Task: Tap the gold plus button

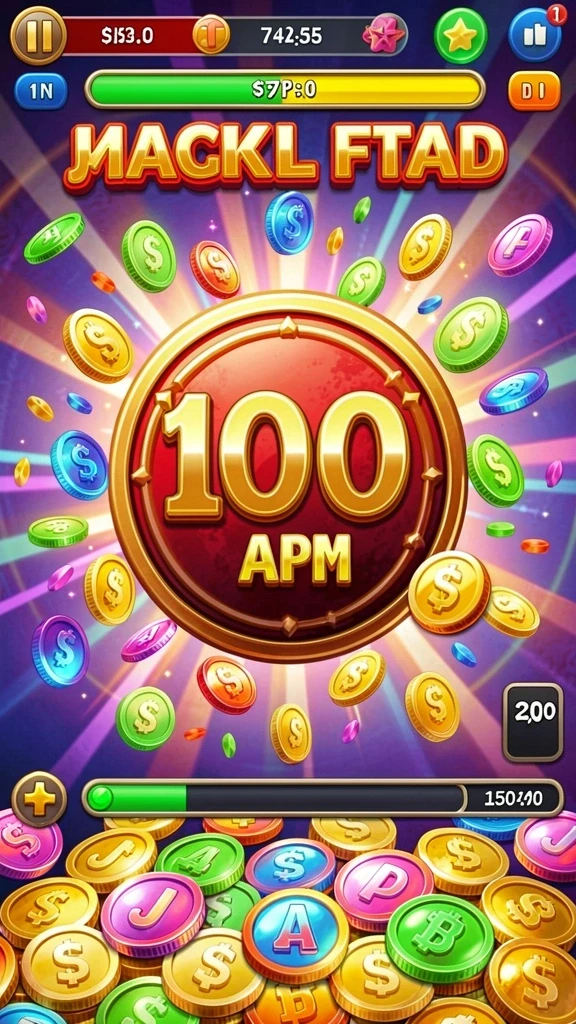Action: tap(39, 798)
